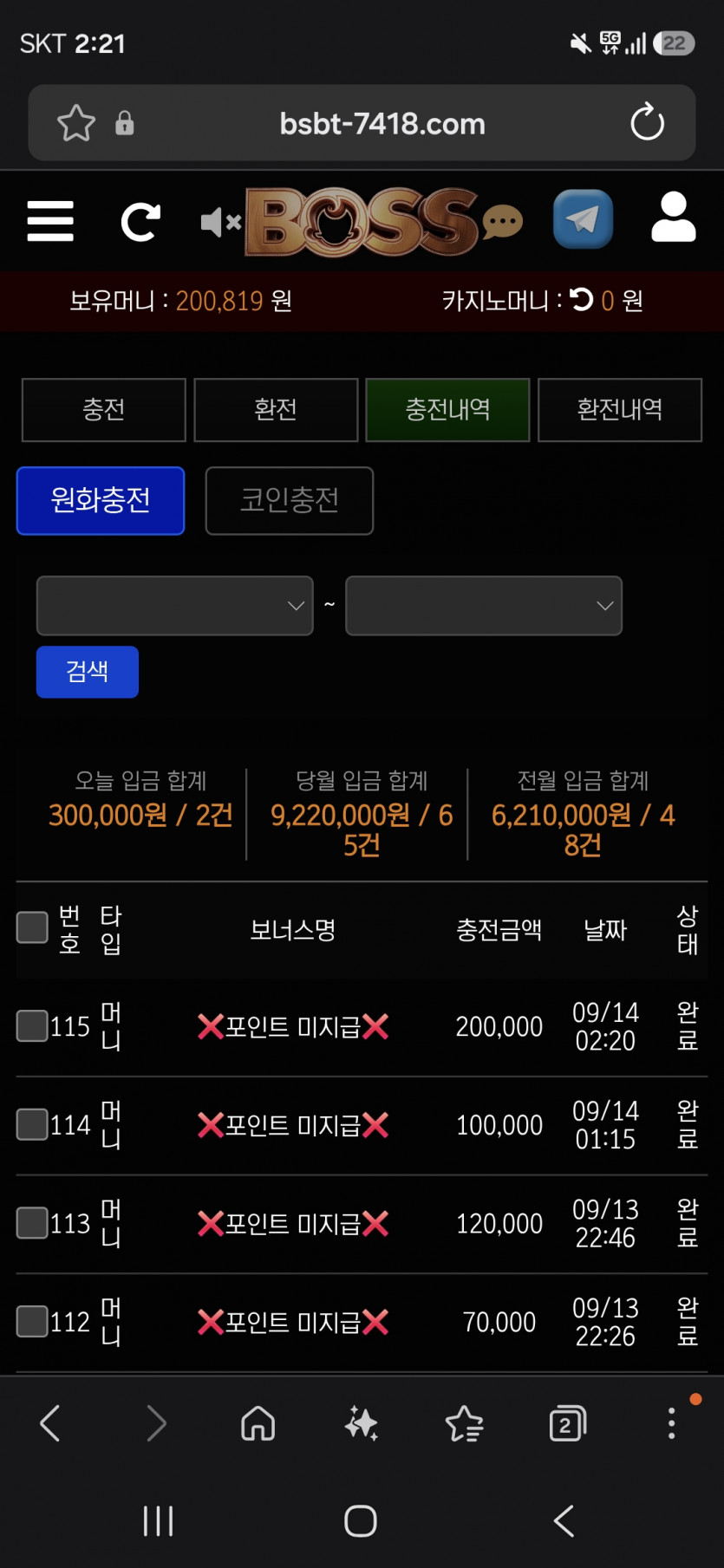724x1568 pixels.
Task: Check the box for row 113
Action: point(32,1223)
